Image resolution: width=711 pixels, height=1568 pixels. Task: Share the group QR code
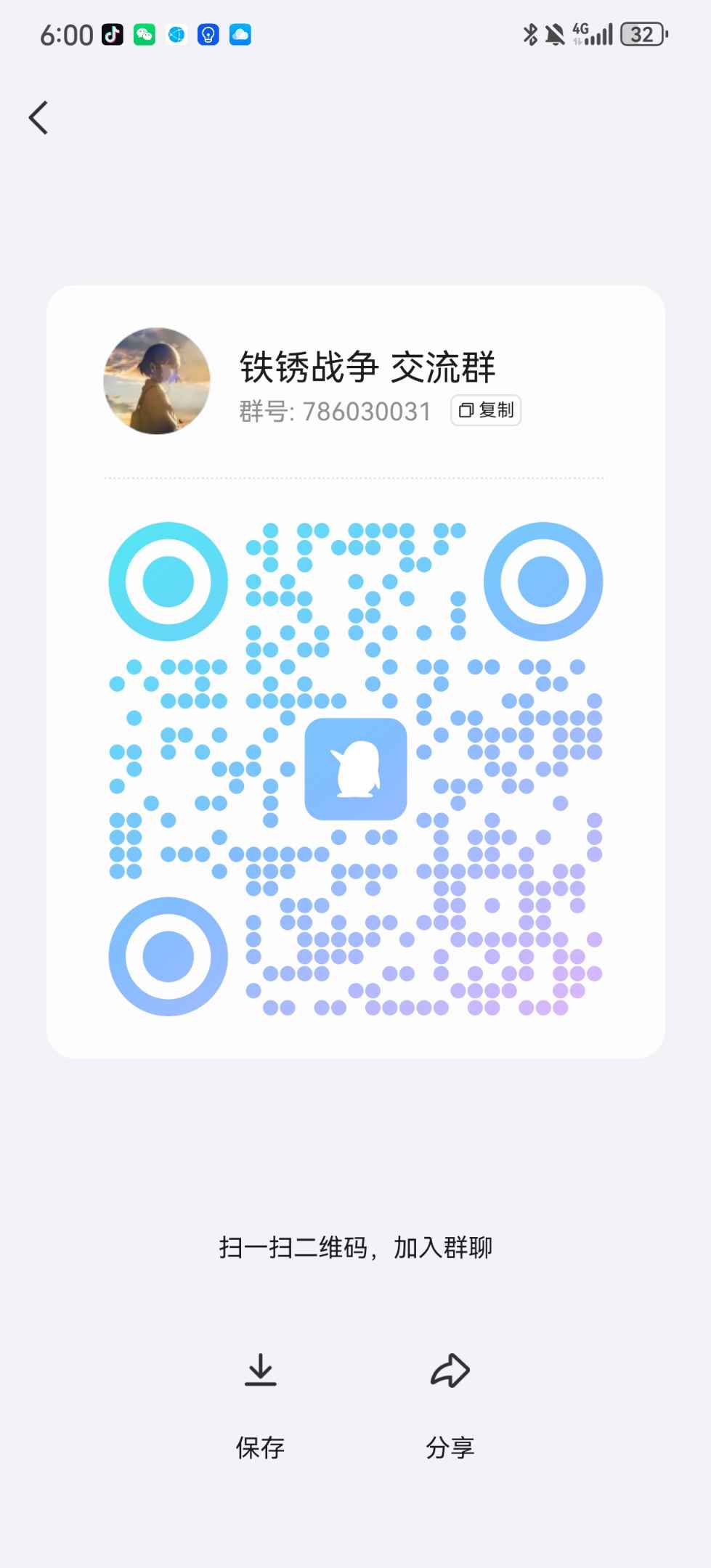(450, 1406)
